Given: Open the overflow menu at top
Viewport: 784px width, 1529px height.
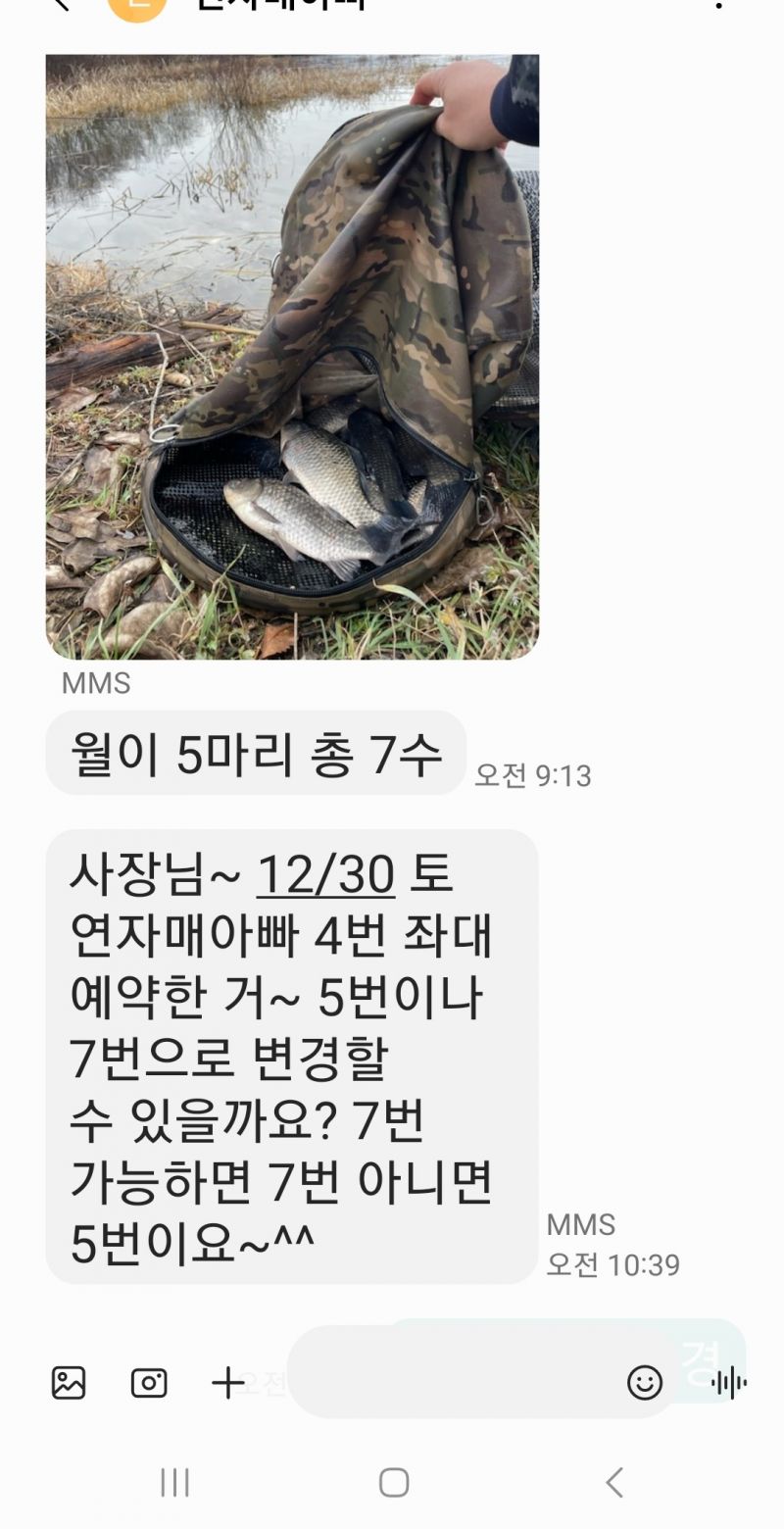Looking at the screenshot, I should 720,4.
